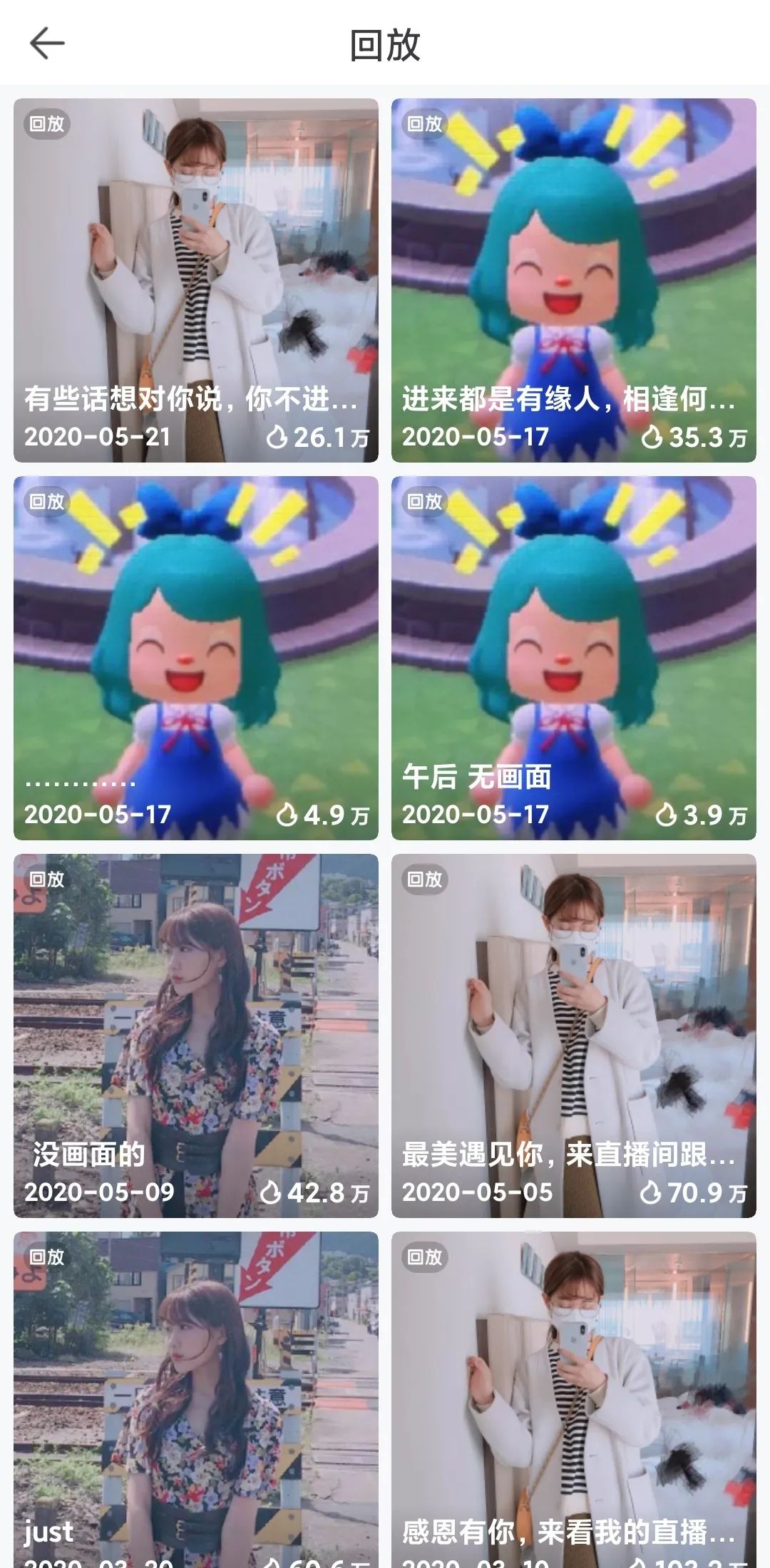Go back from the 回放 page

(x=47, y=43)
